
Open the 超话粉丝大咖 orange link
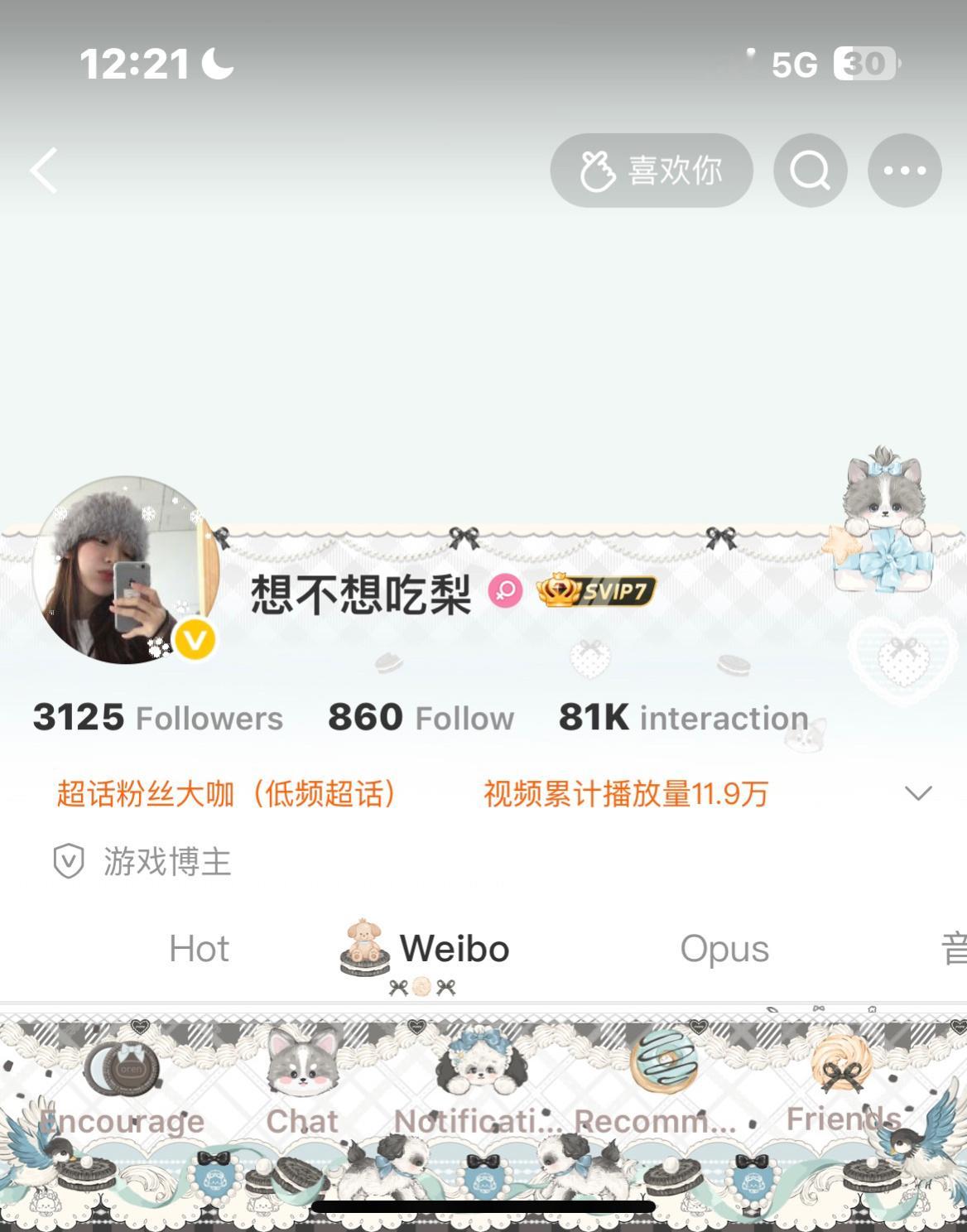225,793
